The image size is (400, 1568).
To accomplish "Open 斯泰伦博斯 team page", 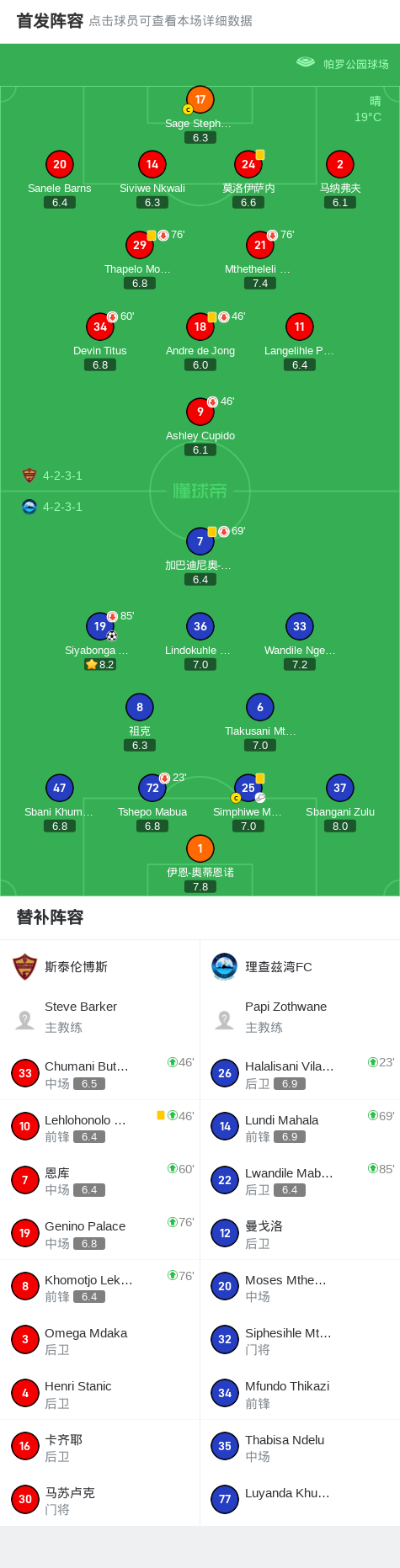I will [x=100, y=967].
